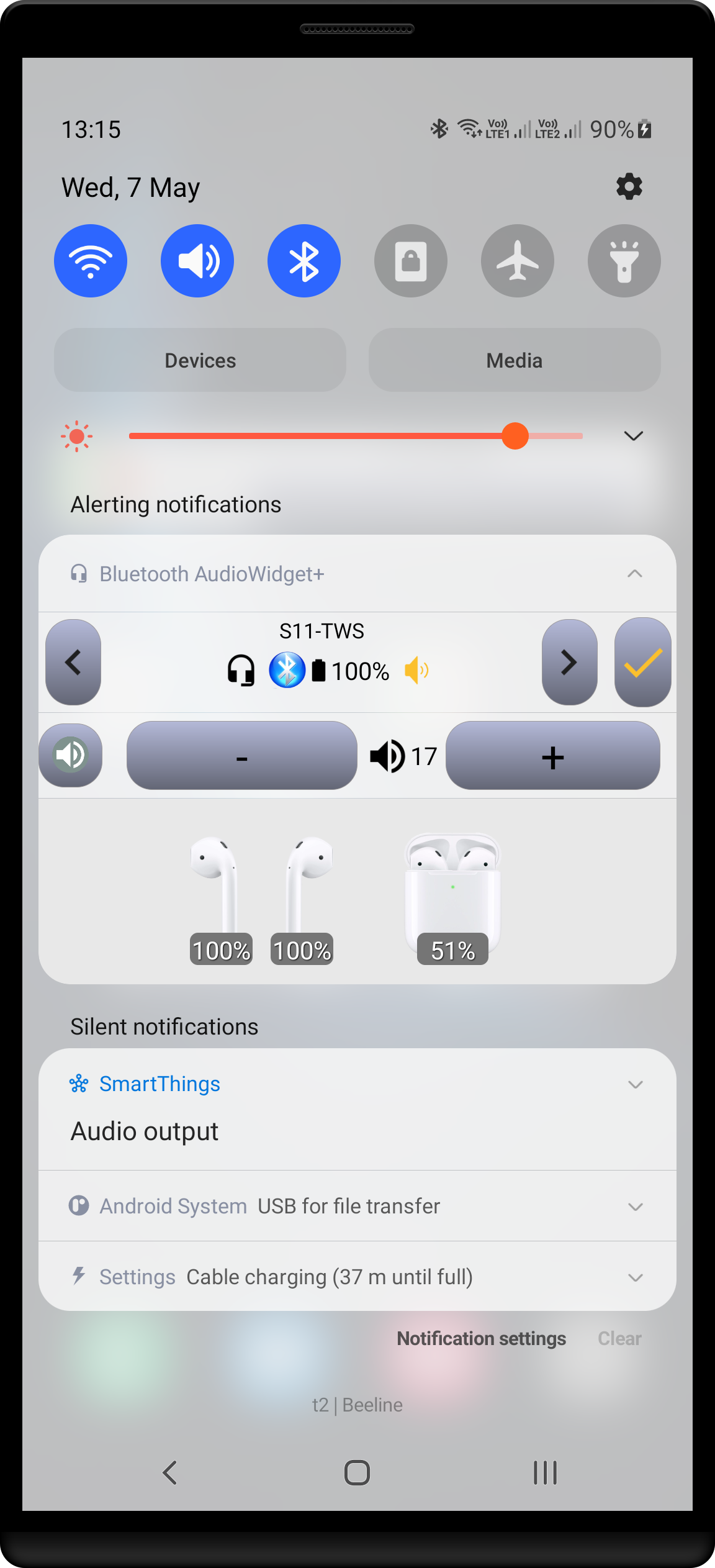Viewport: 715px width, 1568px height.
Task: Tap the checkmark button for S11-TWS
Action: pyautogui.click(x=642, y=662)
